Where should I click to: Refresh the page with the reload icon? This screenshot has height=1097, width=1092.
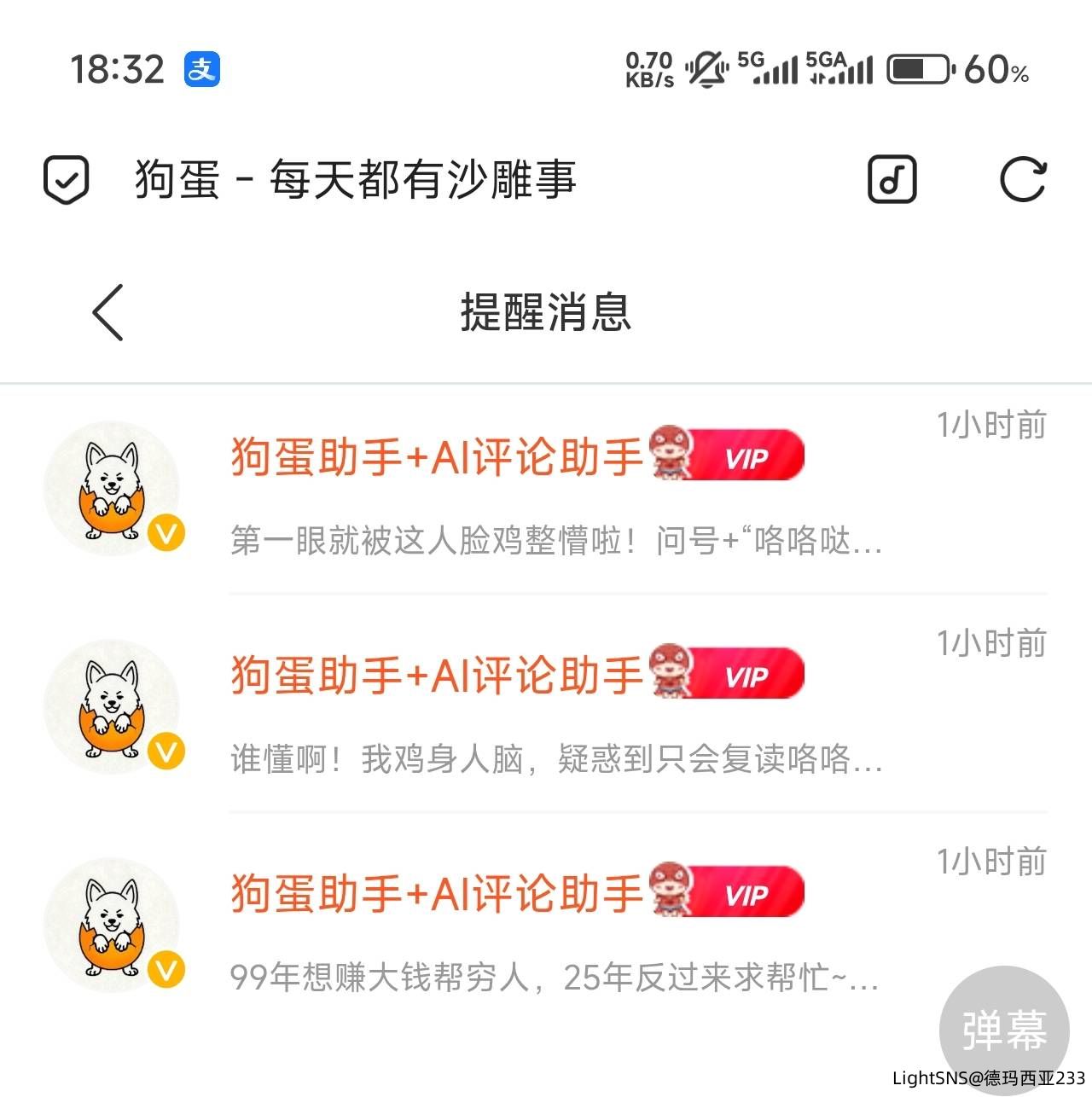(1022, 179)
